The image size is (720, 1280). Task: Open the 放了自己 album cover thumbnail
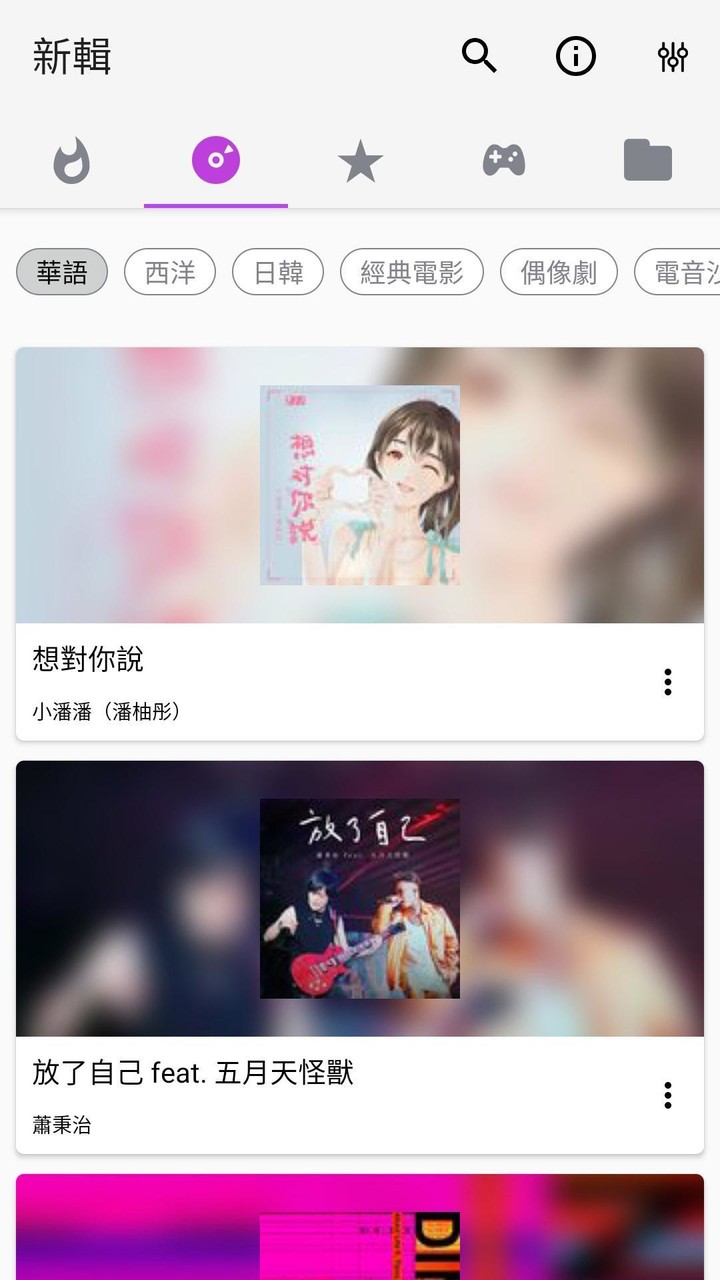tap(360, 897)
